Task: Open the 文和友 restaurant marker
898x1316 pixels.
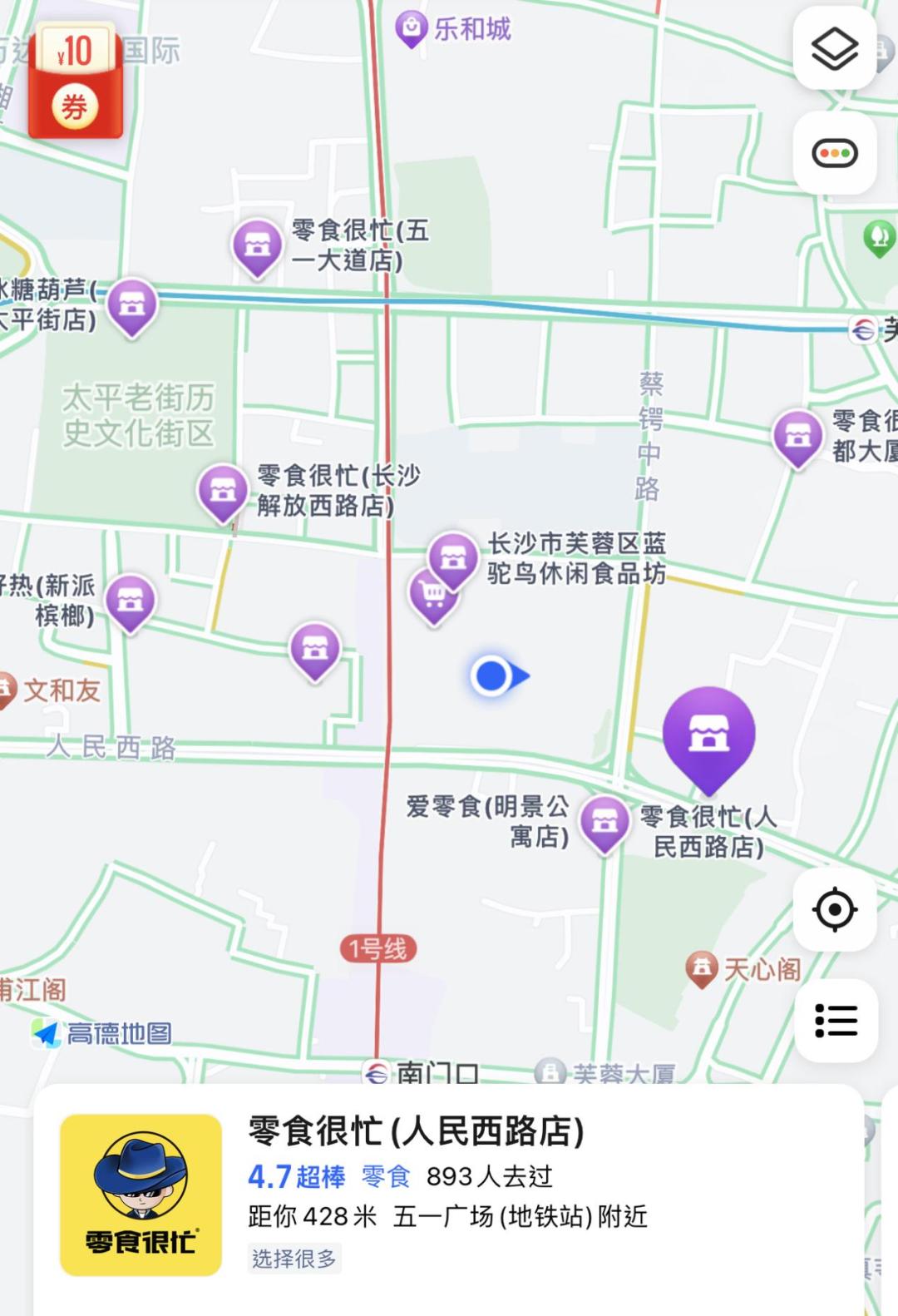Action: point(7,690)
